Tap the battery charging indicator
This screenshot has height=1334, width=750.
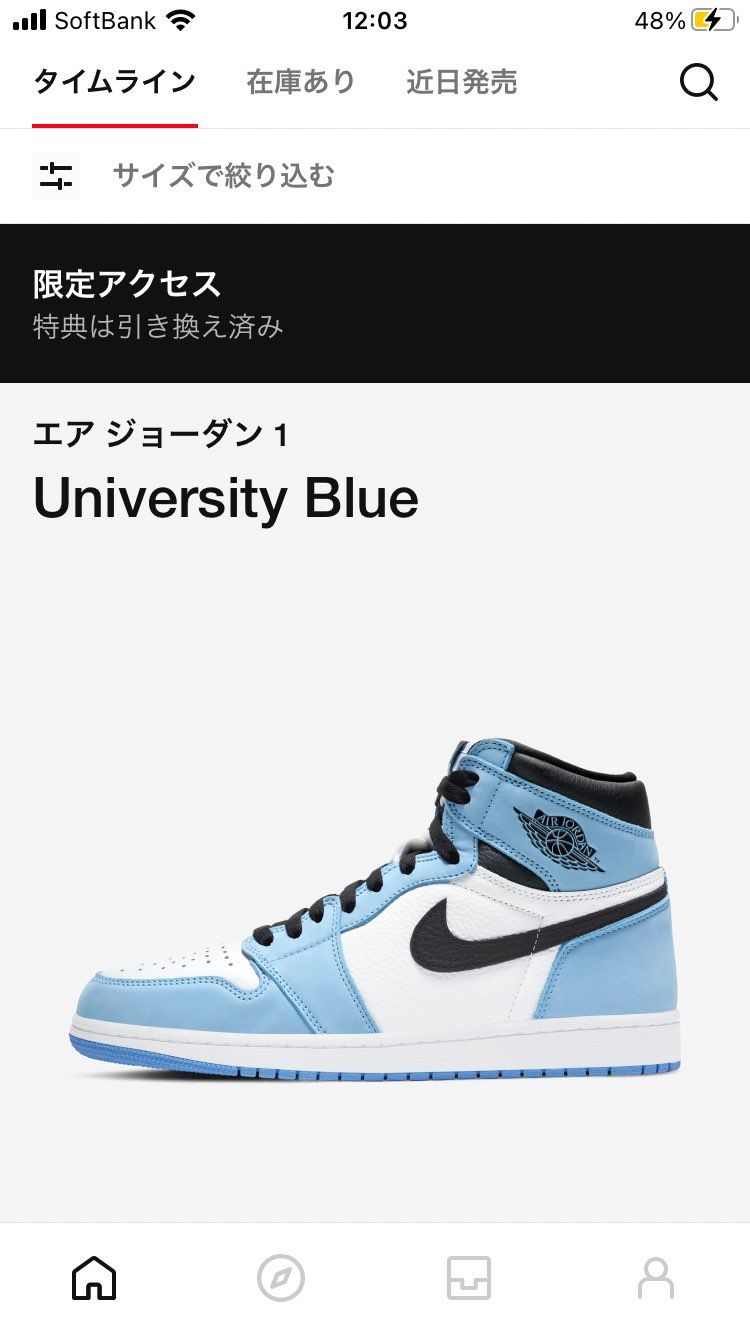point(712,18)
